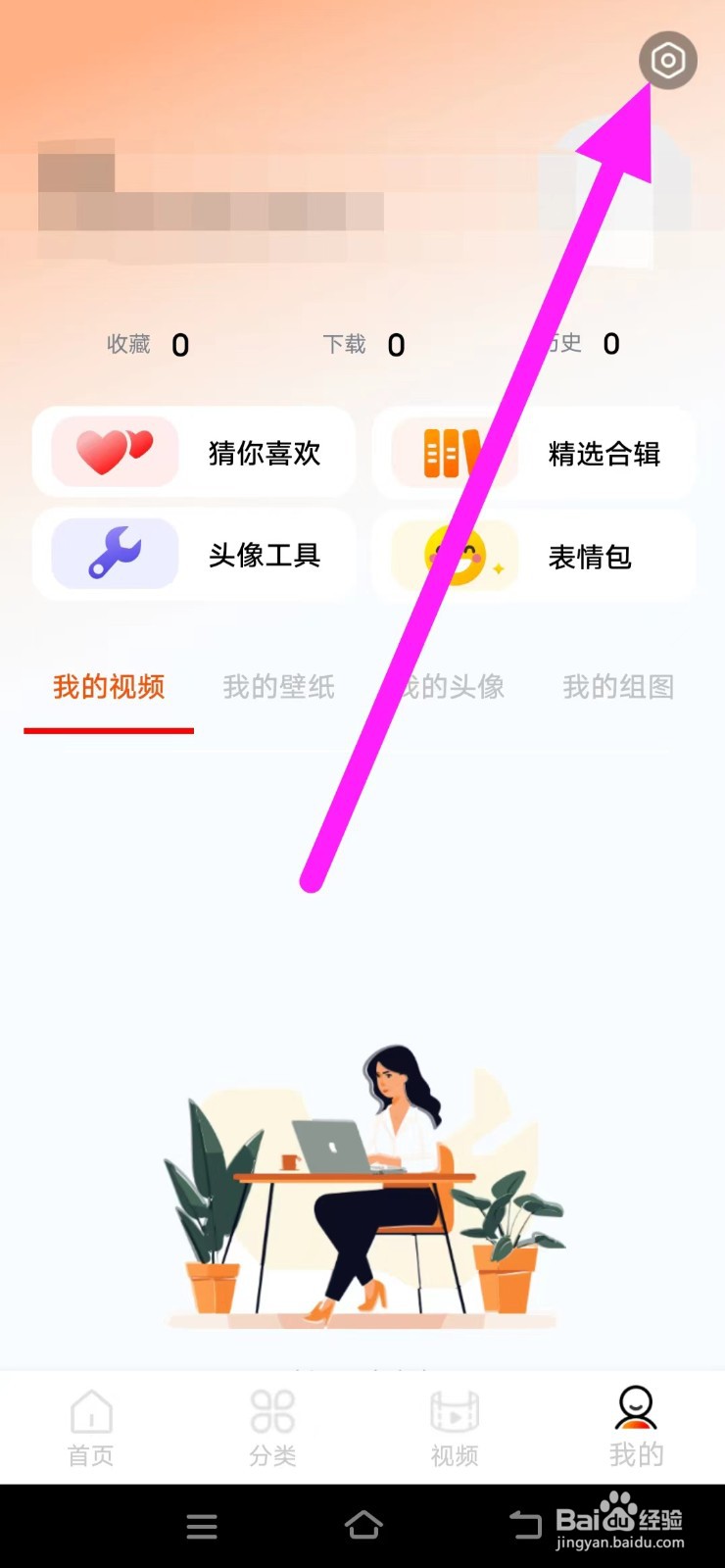
Task: Tap the 下载 downloads counter
Action: click(365, 344)
